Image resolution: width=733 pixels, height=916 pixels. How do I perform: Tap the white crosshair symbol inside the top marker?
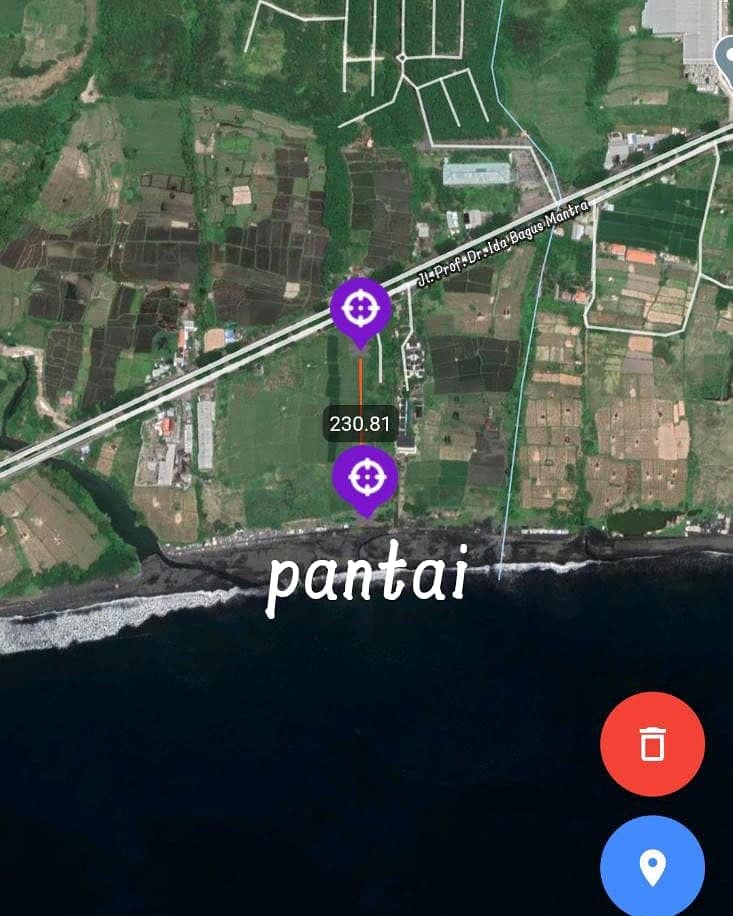click(x=362, y=310)
